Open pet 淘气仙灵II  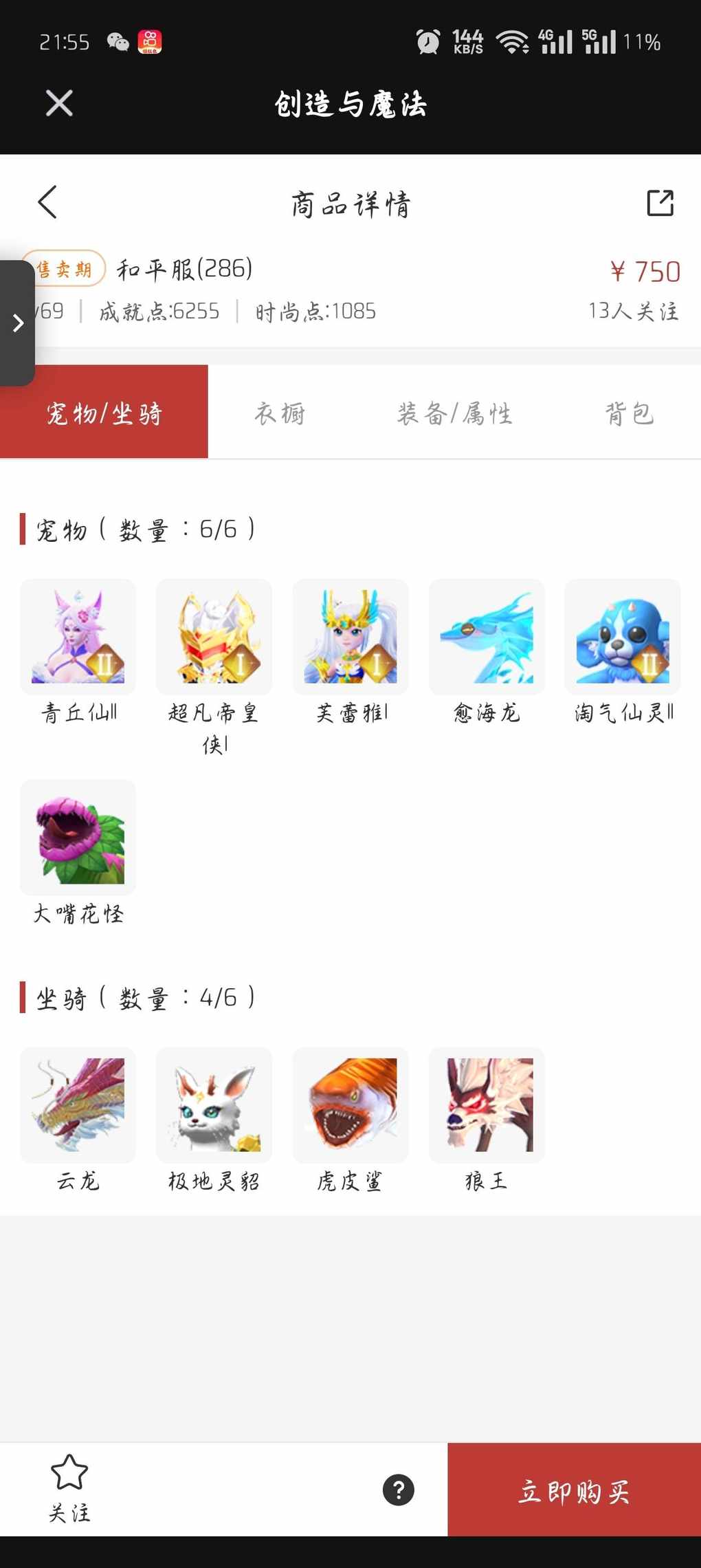tap(622, 637)
